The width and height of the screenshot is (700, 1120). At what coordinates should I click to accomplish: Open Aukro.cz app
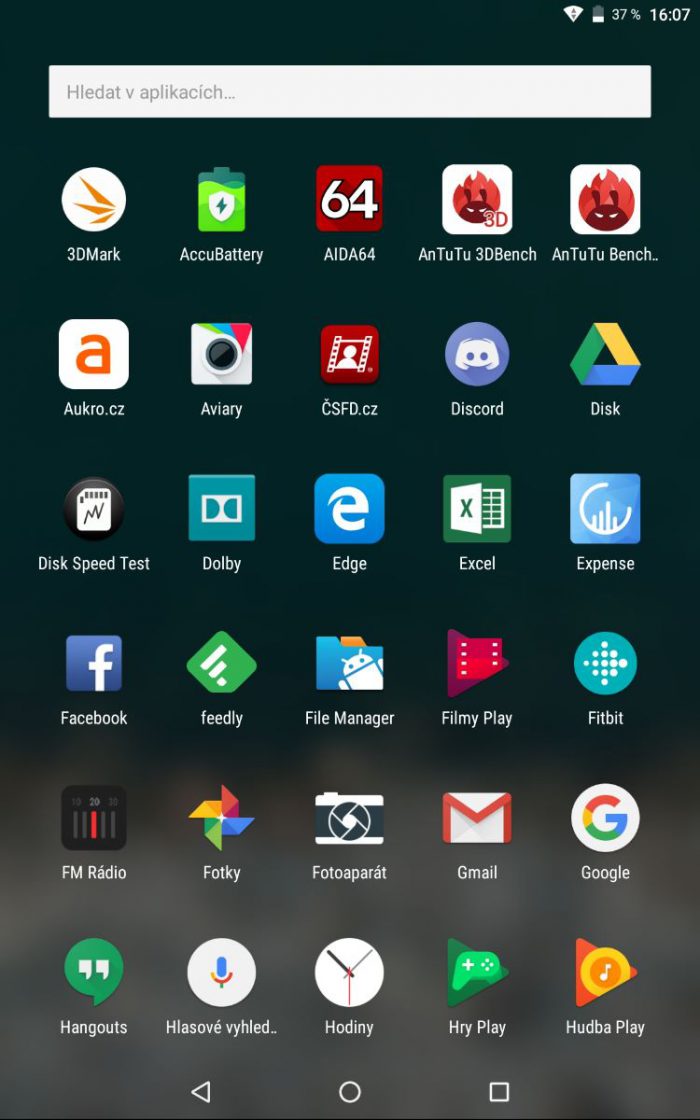tap(94, 354)
